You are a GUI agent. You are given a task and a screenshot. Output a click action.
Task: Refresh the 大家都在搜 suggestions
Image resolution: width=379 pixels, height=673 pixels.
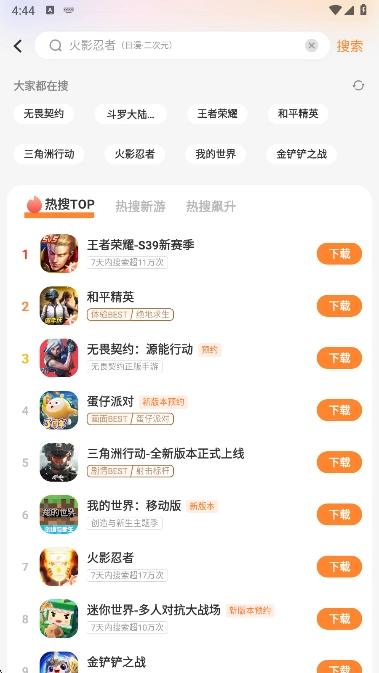pyautogui.click(x=358, y=85)
